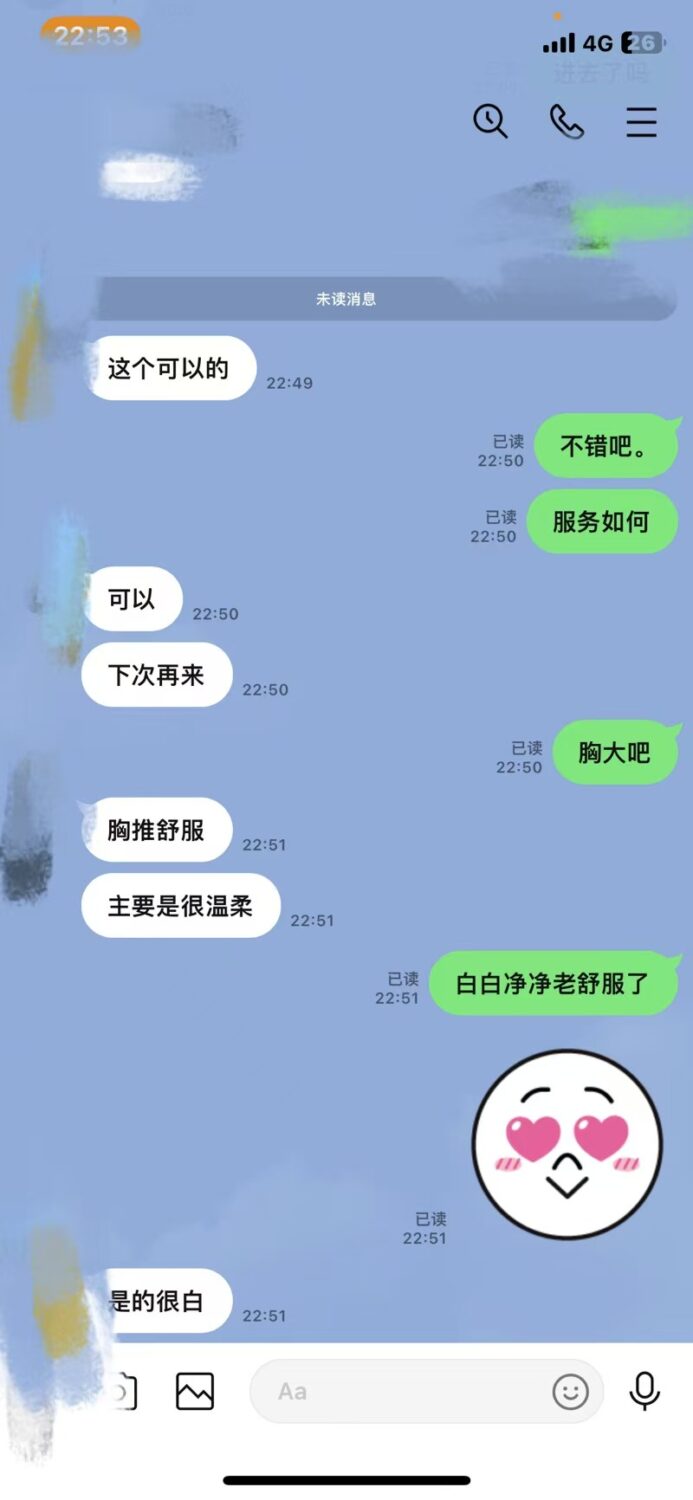Open the chat hamburger menu
This screenshot has width=693, height=1500.
coord(641,122)
